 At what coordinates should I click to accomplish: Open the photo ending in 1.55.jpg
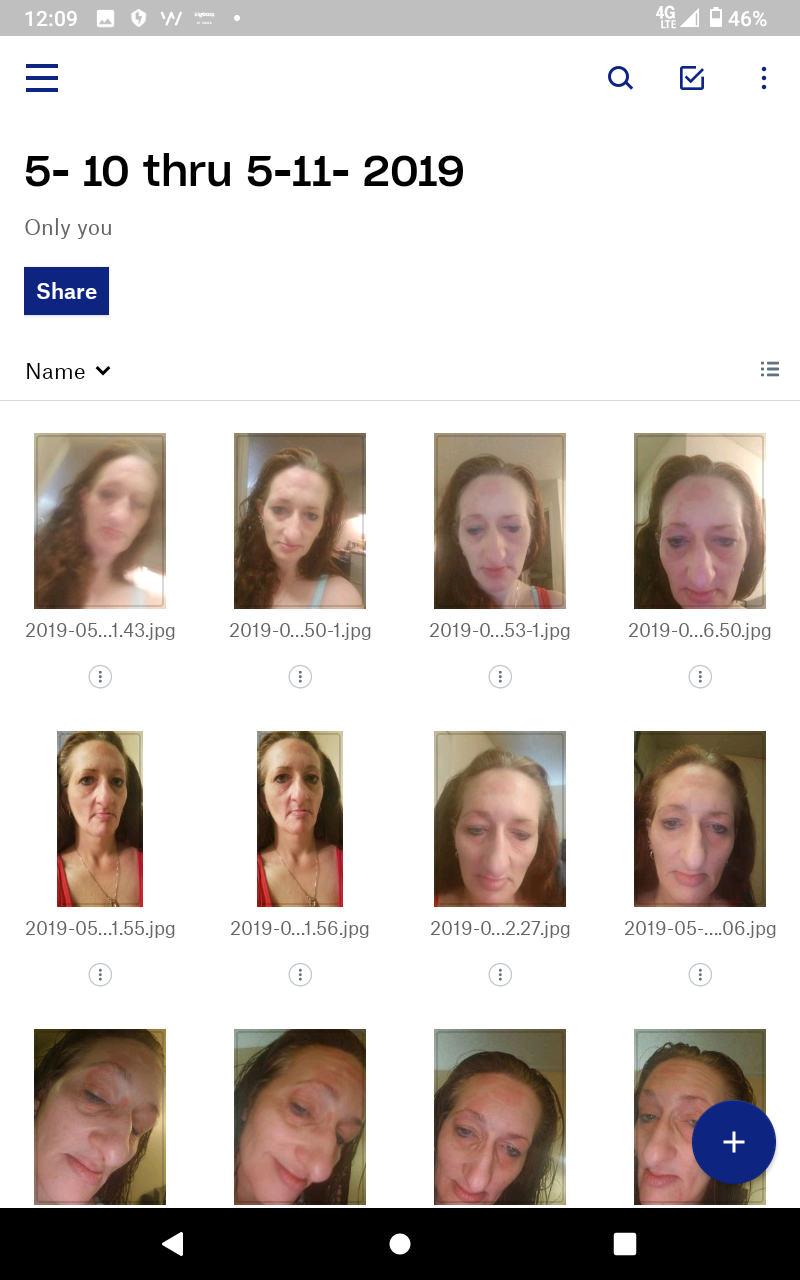(100, 819)
